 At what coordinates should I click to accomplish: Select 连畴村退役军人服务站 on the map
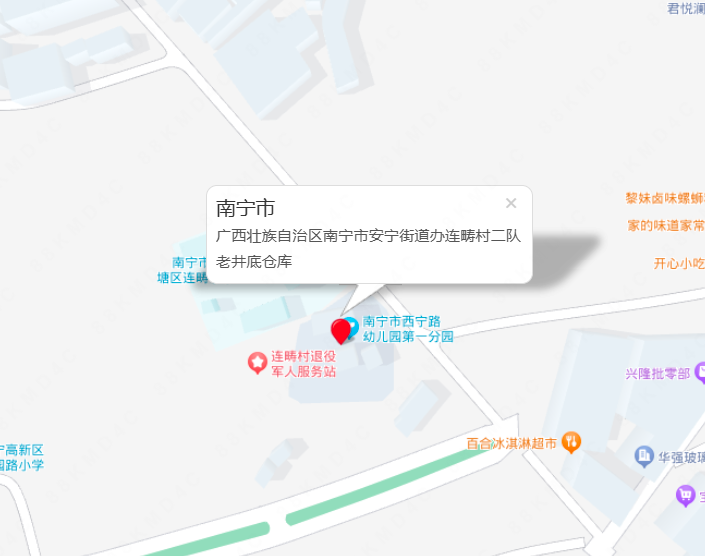[x=257, y=363]
